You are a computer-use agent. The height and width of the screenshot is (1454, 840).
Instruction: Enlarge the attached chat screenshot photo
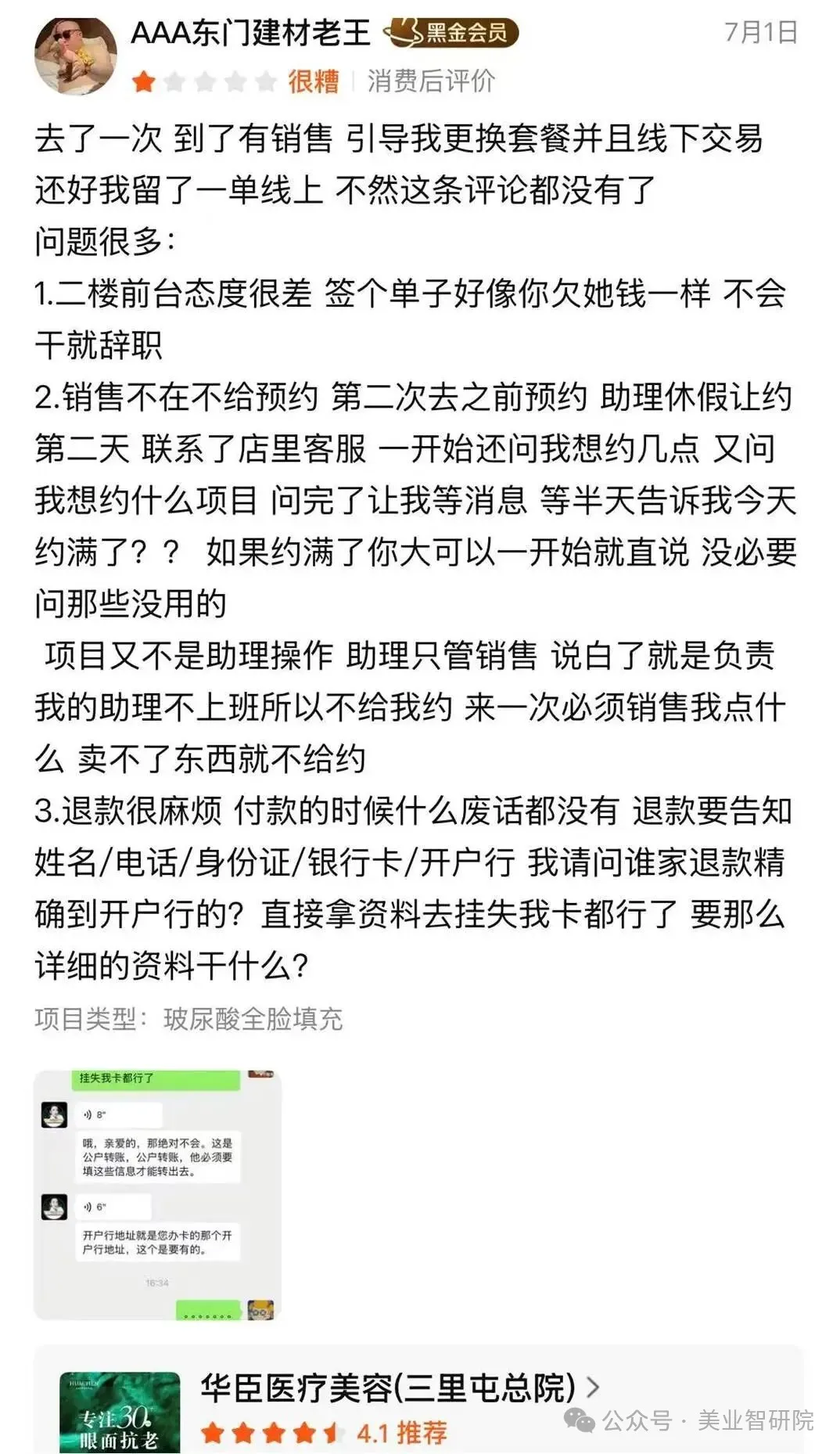157,1195
